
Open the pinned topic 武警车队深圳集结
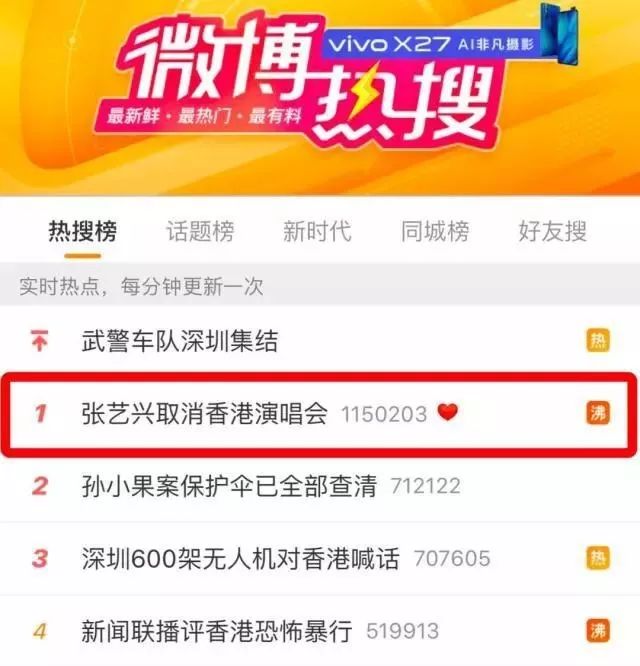(180, 341)
